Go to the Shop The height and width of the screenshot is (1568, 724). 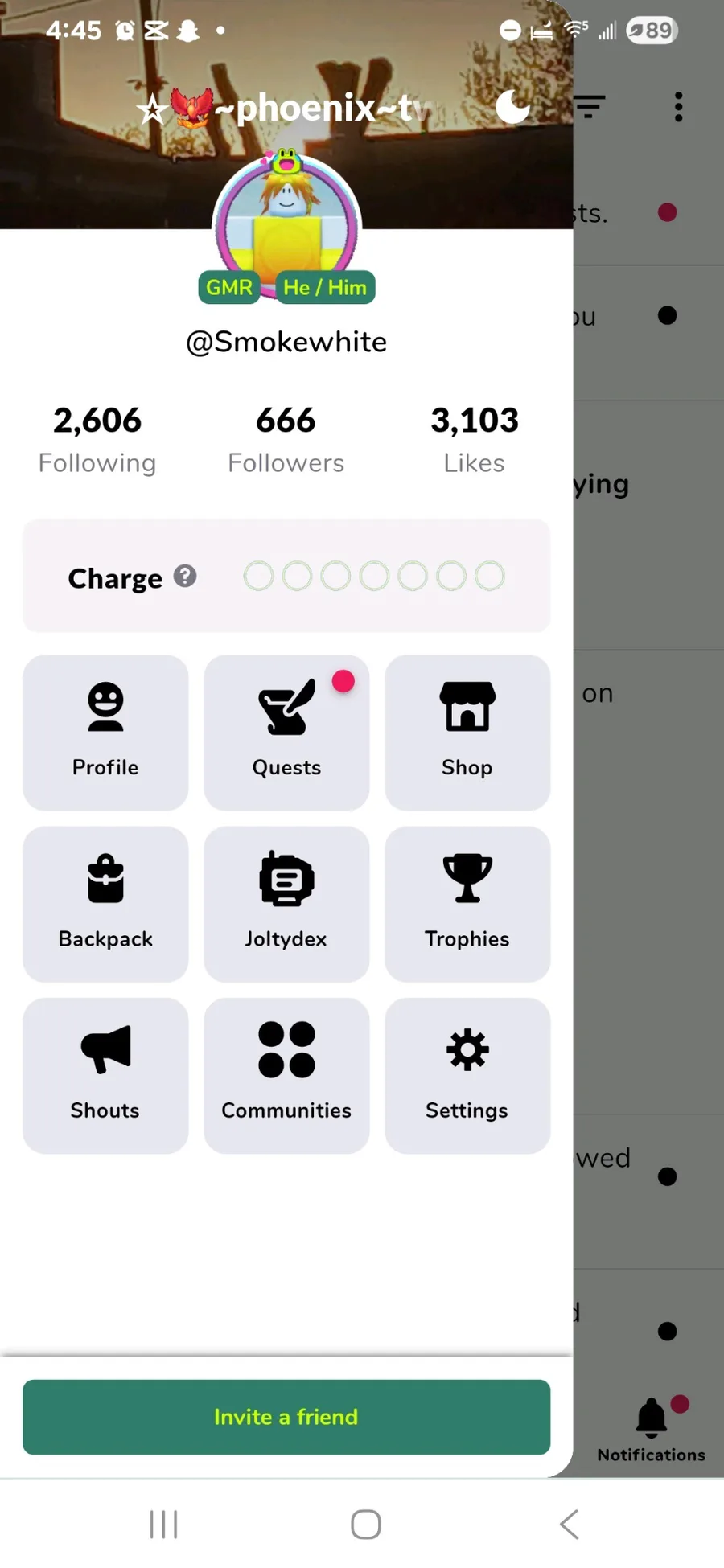(467, 732)
